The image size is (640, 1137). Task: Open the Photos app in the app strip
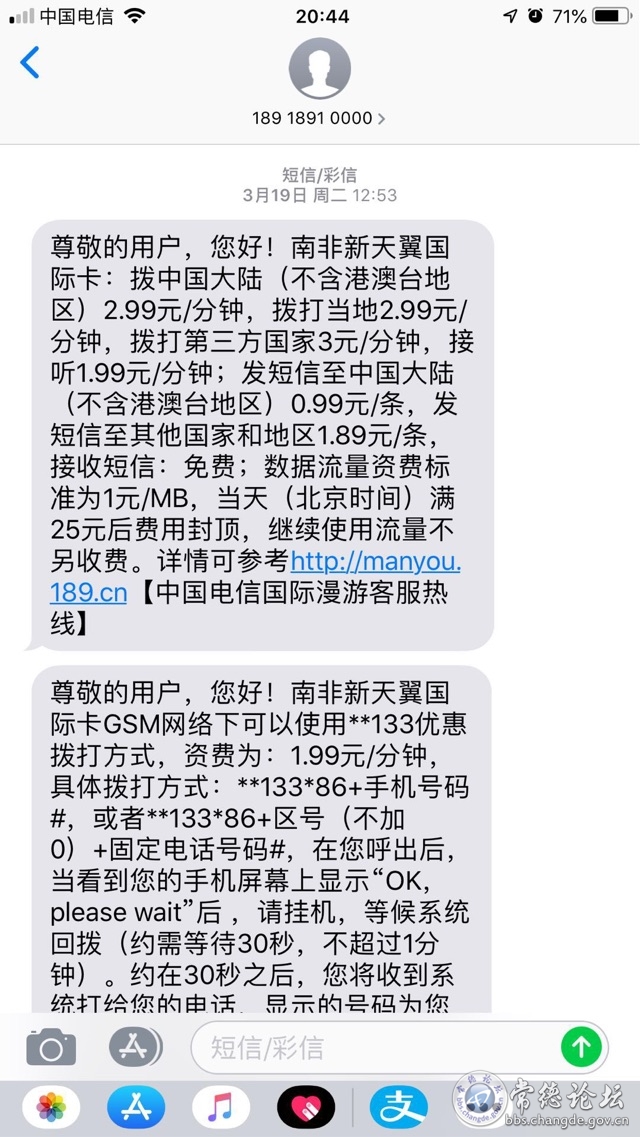[x=51, y=1107]
